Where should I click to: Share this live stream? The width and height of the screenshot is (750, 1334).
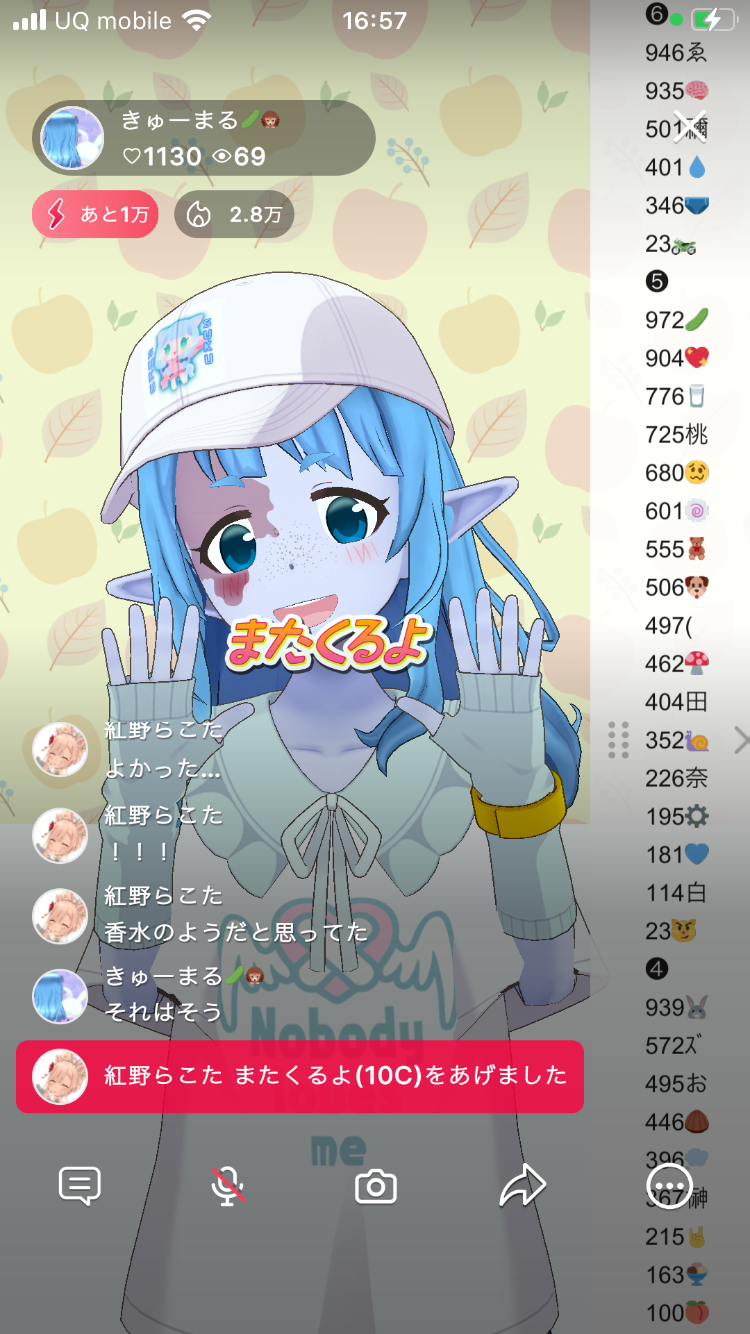pyautogui.click(x=522, y=1186)
